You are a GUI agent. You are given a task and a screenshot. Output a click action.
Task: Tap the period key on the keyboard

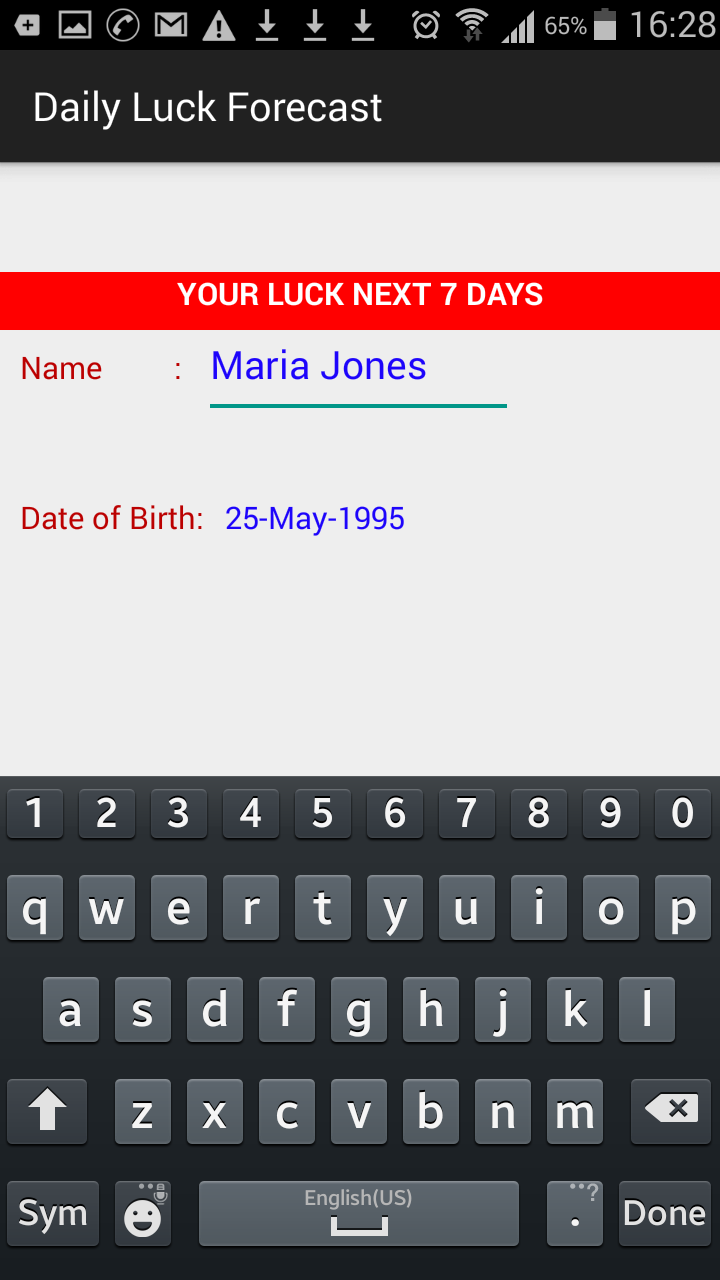tap(575, 1213)
